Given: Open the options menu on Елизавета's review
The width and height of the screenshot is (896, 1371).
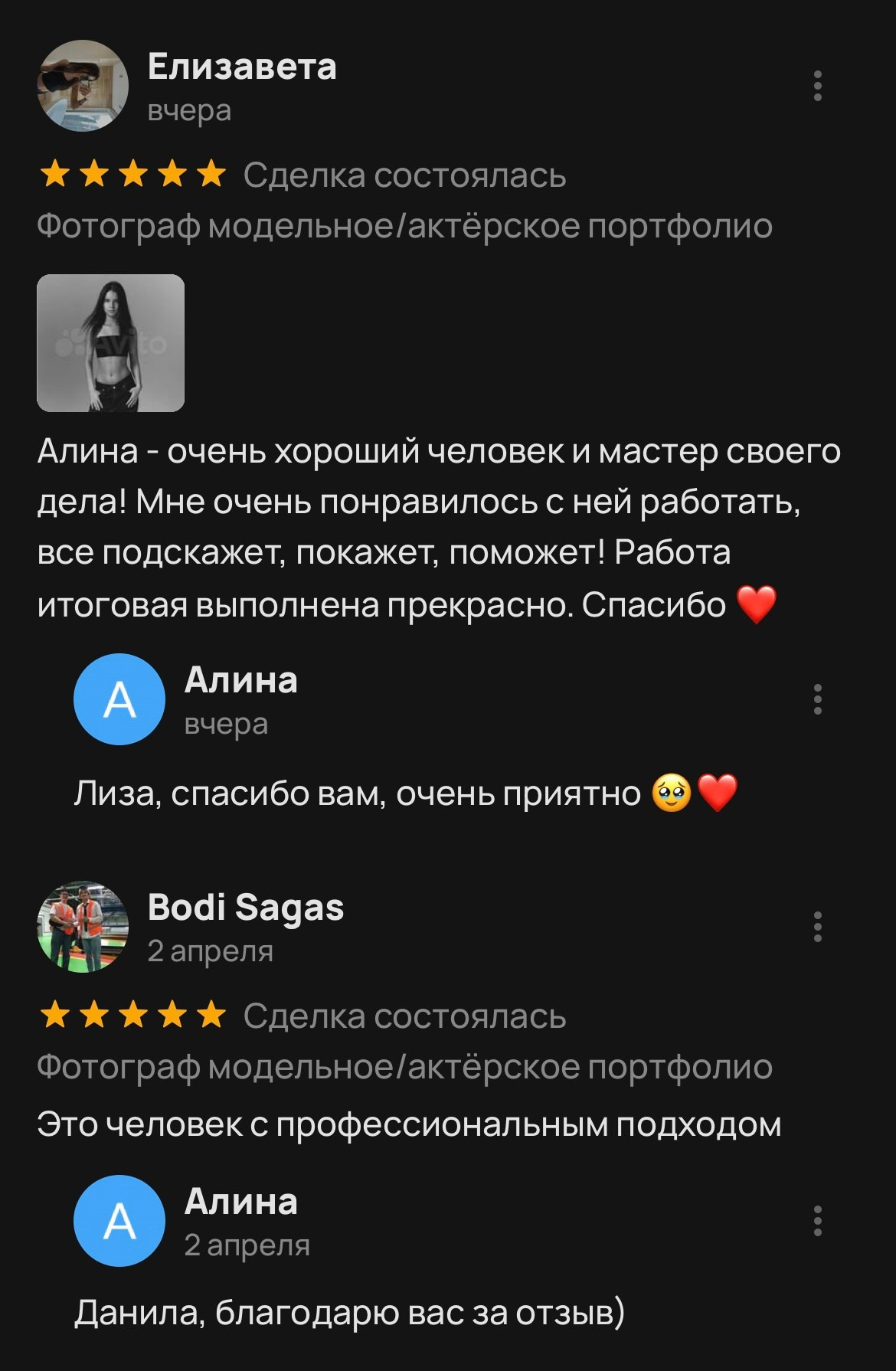Looking at the screenshot, I should 817,86.
